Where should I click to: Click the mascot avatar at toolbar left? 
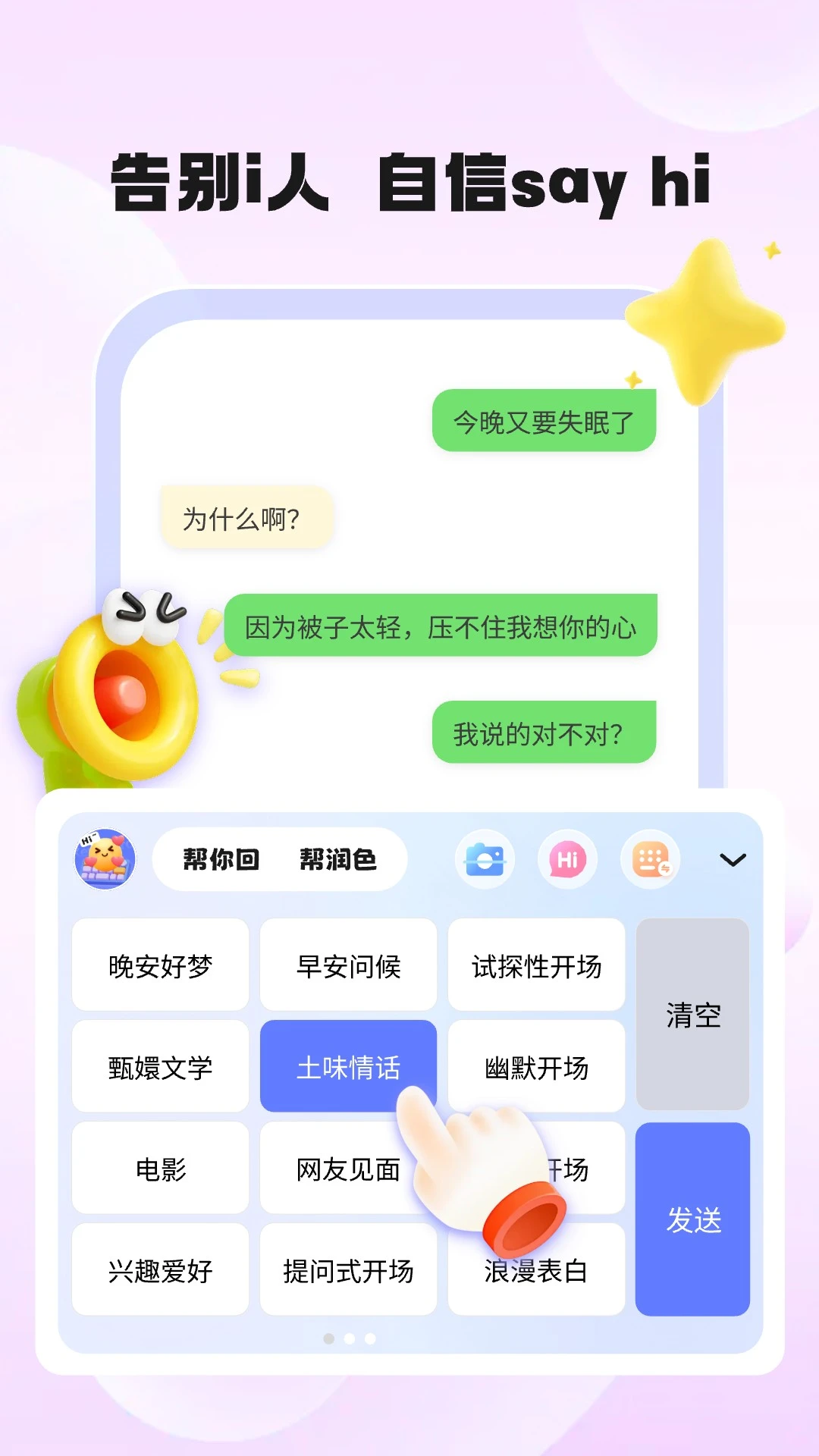(x=103, y=859)
